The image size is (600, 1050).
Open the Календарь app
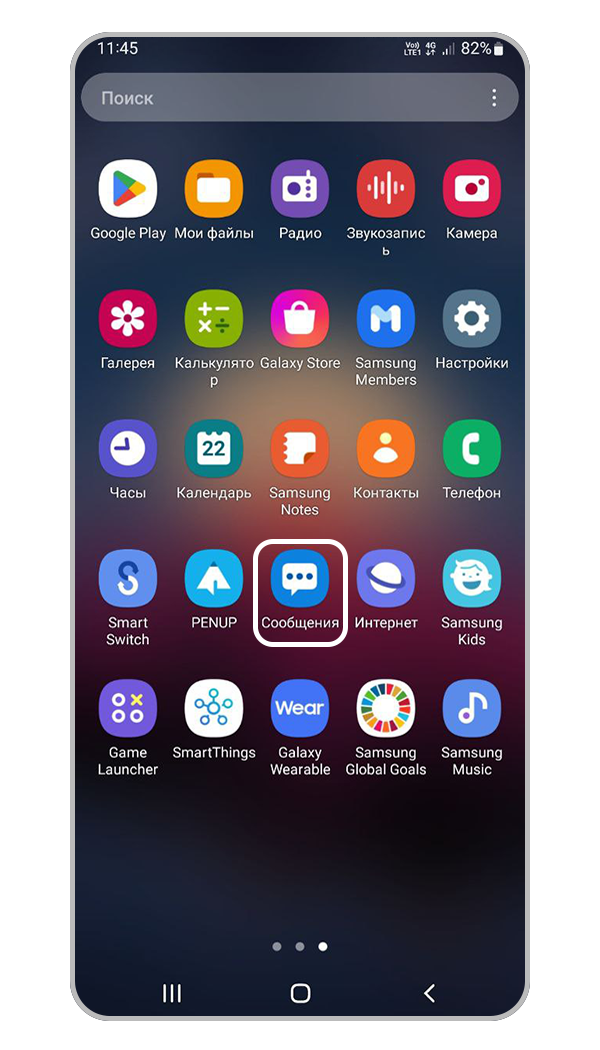tap(214, 449)
